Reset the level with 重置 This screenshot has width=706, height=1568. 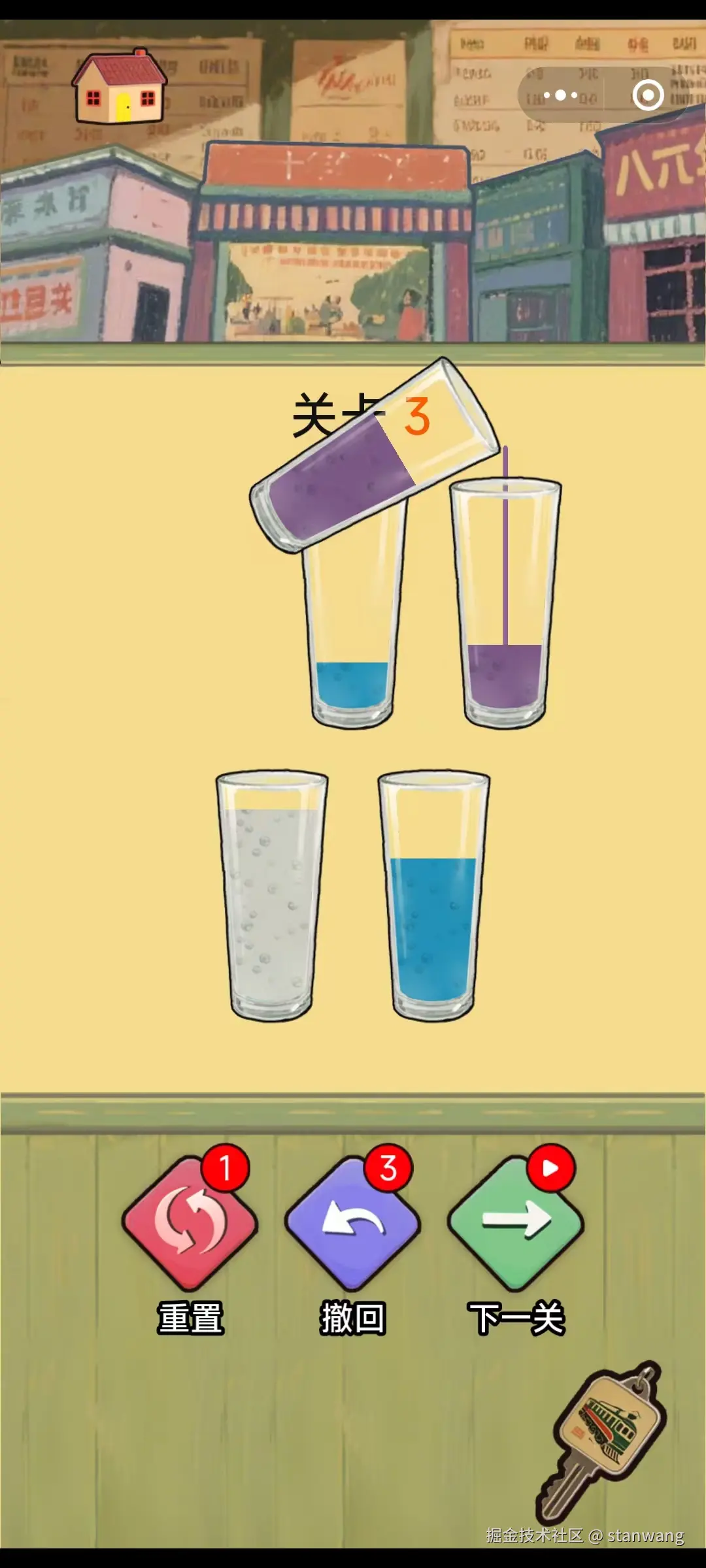tap(190, 1223)
